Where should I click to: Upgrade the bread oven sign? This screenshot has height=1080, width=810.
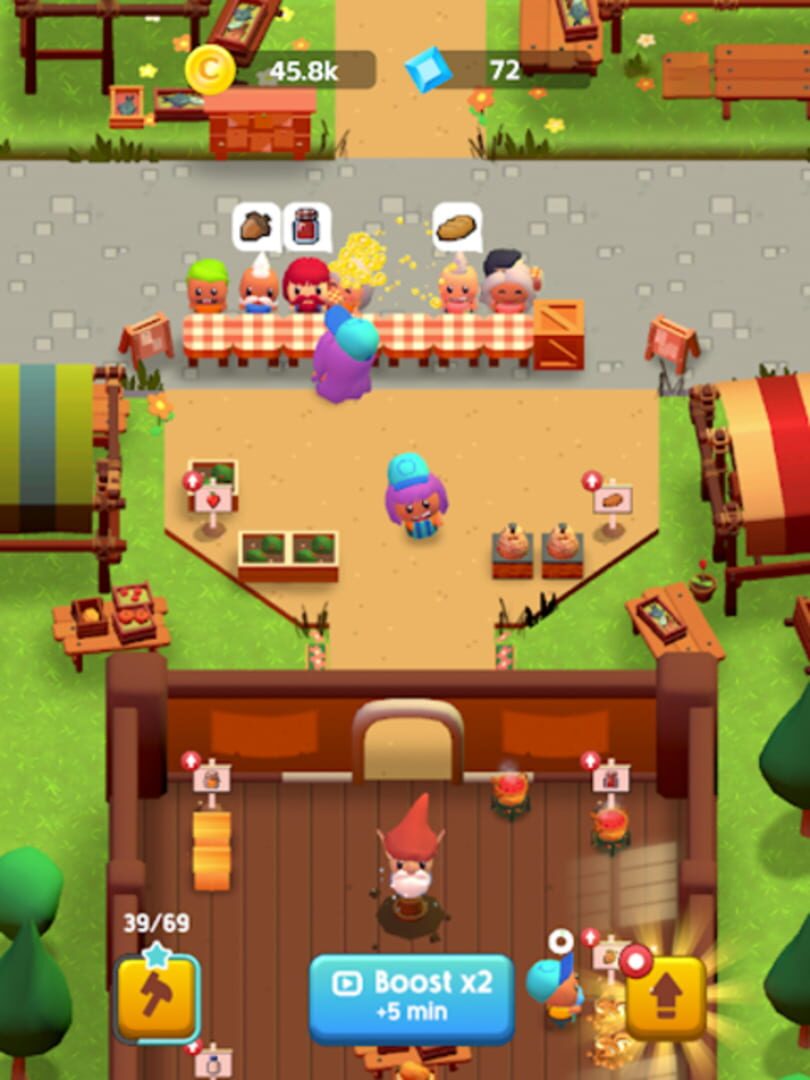tap(610, 496)
